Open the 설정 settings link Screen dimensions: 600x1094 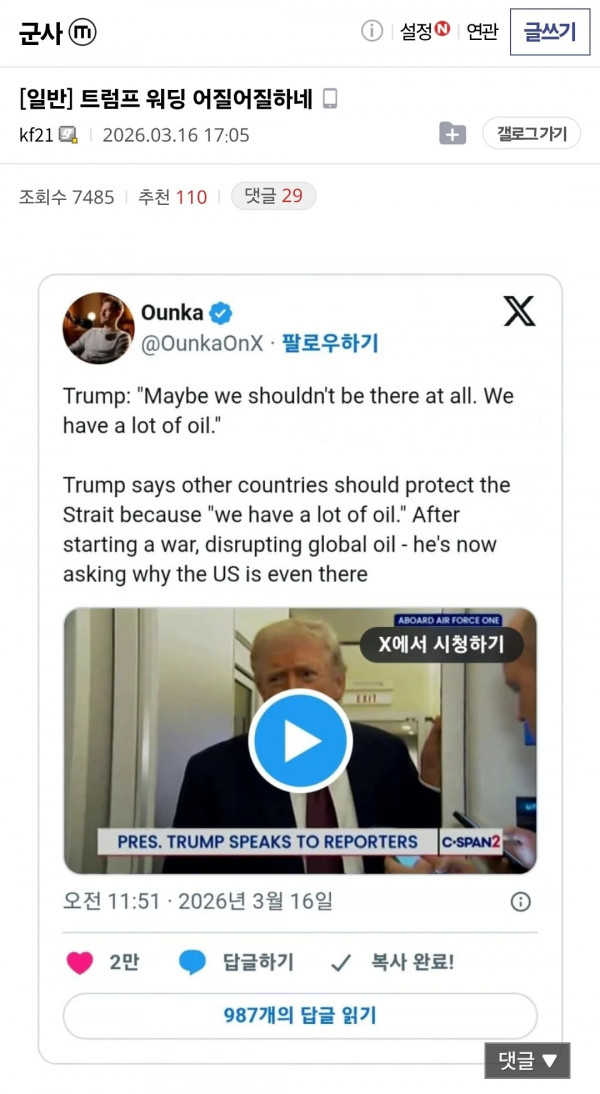(x=424, y=32)
